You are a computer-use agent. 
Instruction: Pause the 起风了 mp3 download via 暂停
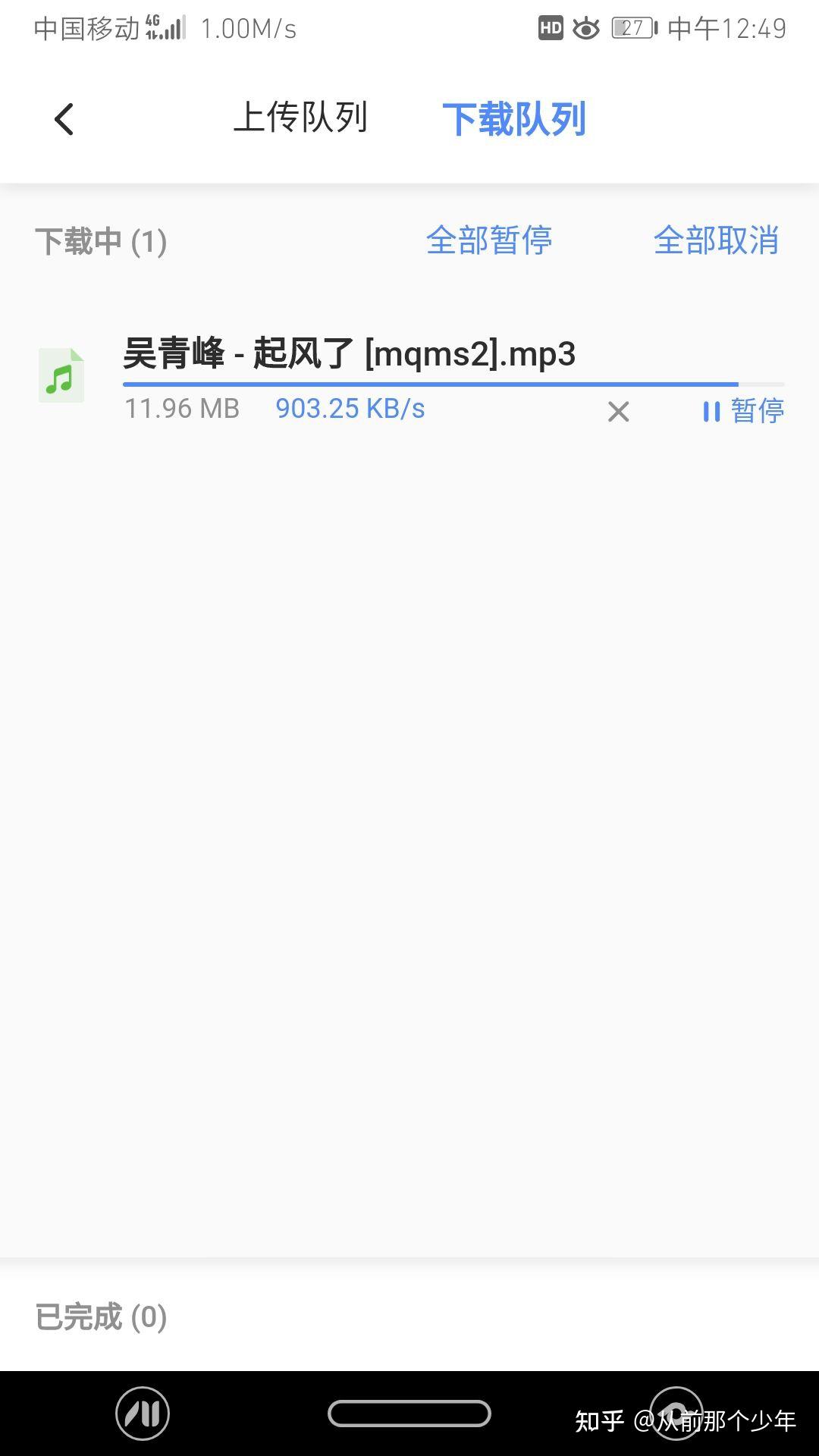(x=743, y=411)
